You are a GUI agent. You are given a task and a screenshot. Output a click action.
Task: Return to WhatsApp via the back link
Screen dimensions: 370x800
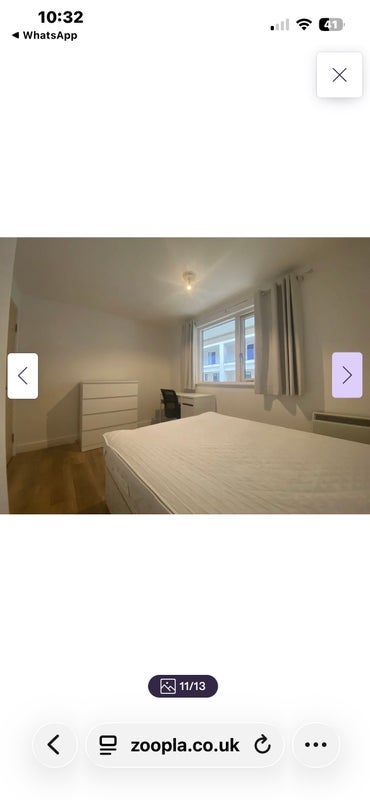click(44, 35)
